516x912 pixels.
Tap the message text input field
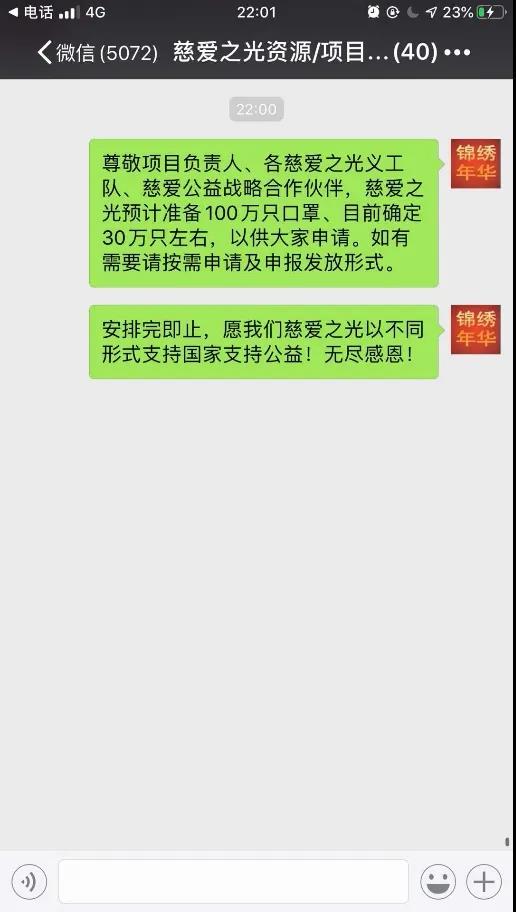click(x=233, y=882)
